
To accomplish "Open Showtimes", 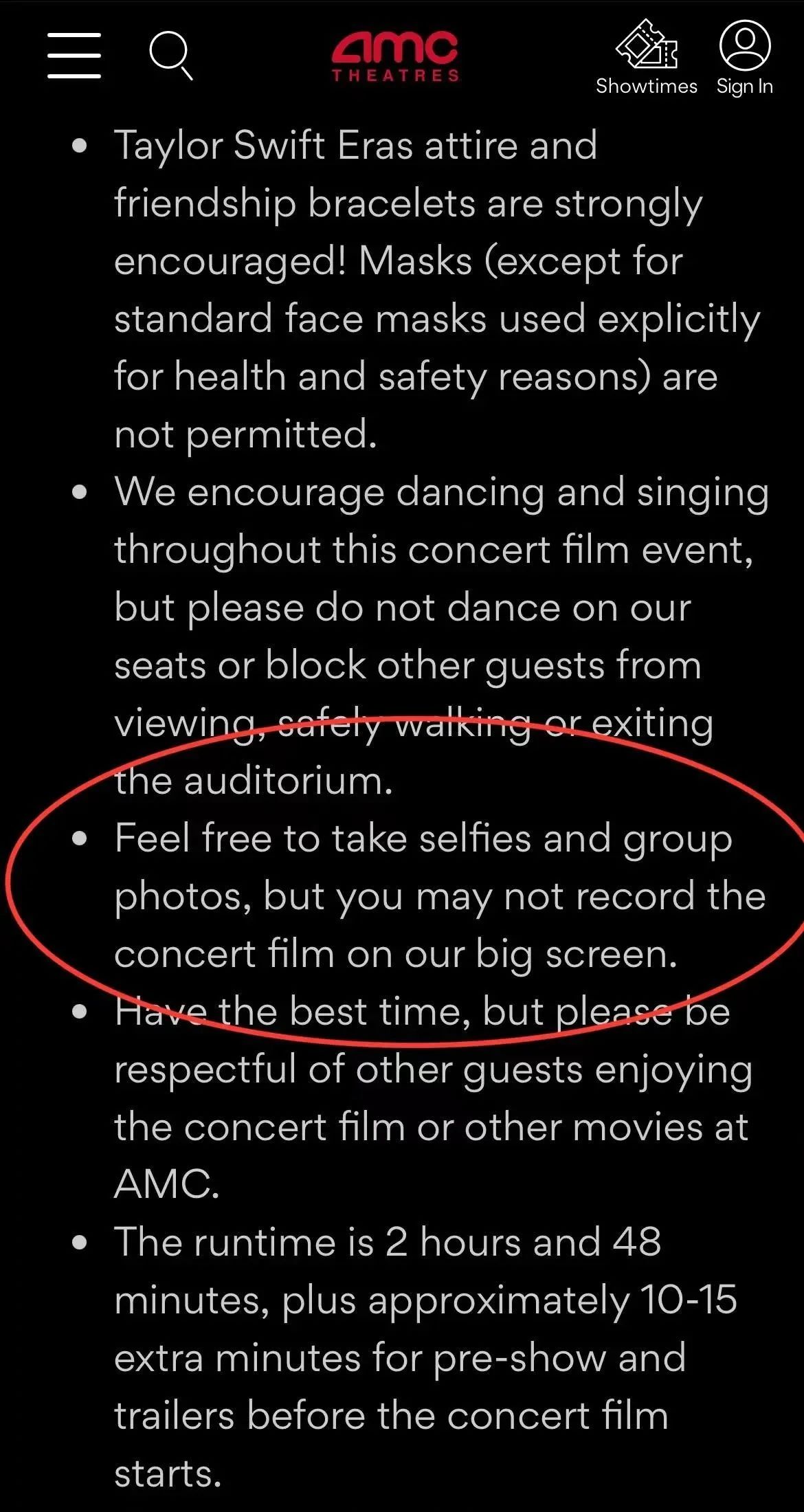I will click(x=646, y=58).
